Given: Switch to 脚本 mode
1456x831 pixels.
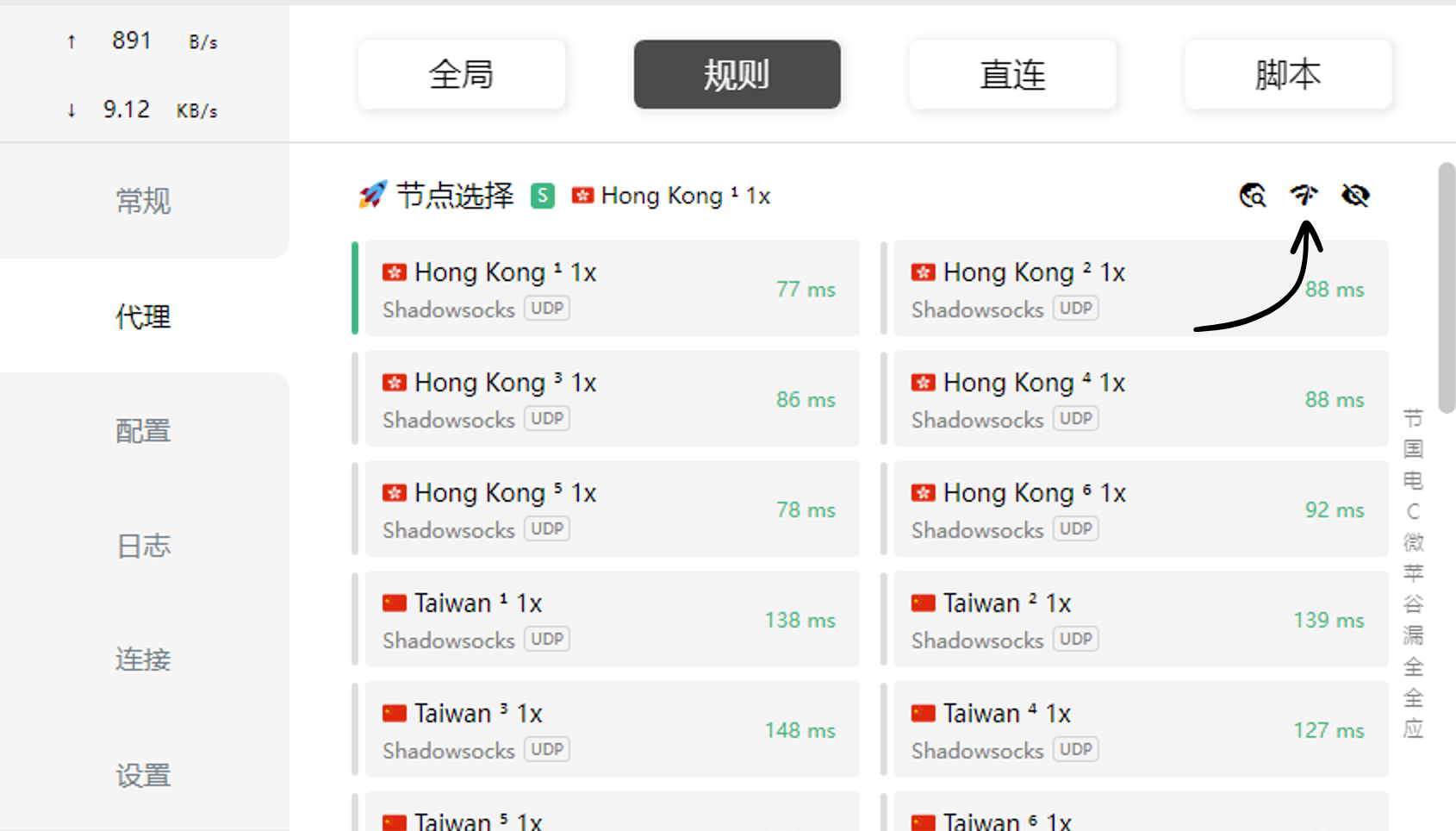Looking at the screenshot, I should (x=1287, y=74).
